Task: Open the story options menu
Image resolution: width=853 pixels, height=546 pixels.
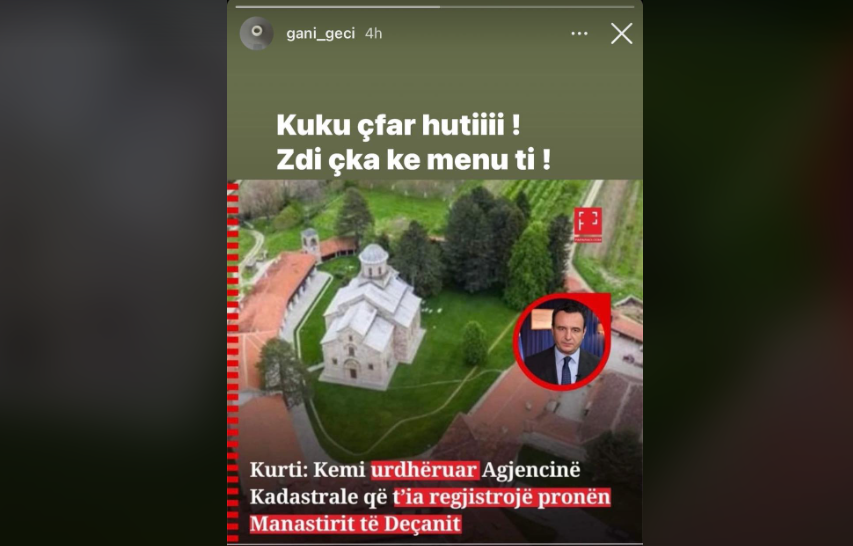Action: click(x=579, y=34)
